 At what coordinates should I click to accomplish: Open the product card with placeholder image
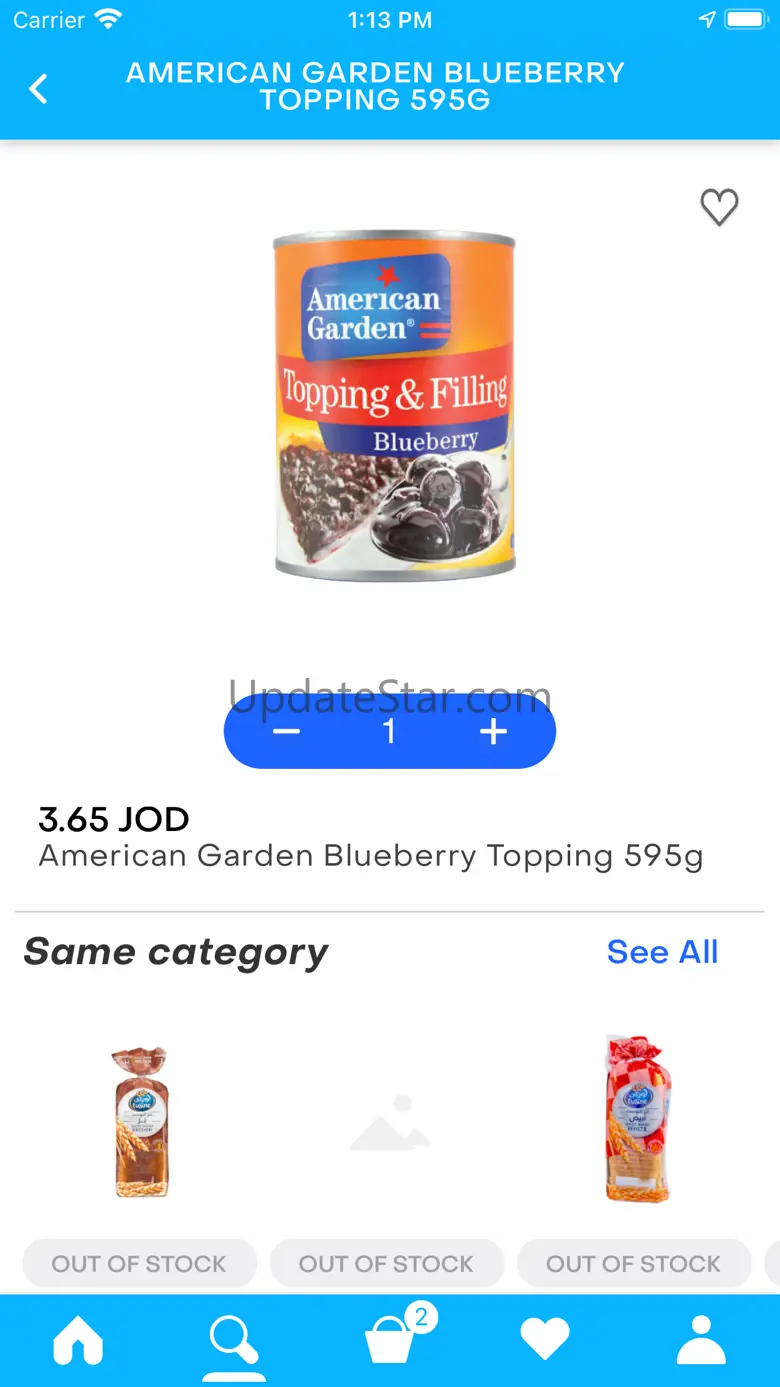pyautogui.click(x=388, y=1124)
